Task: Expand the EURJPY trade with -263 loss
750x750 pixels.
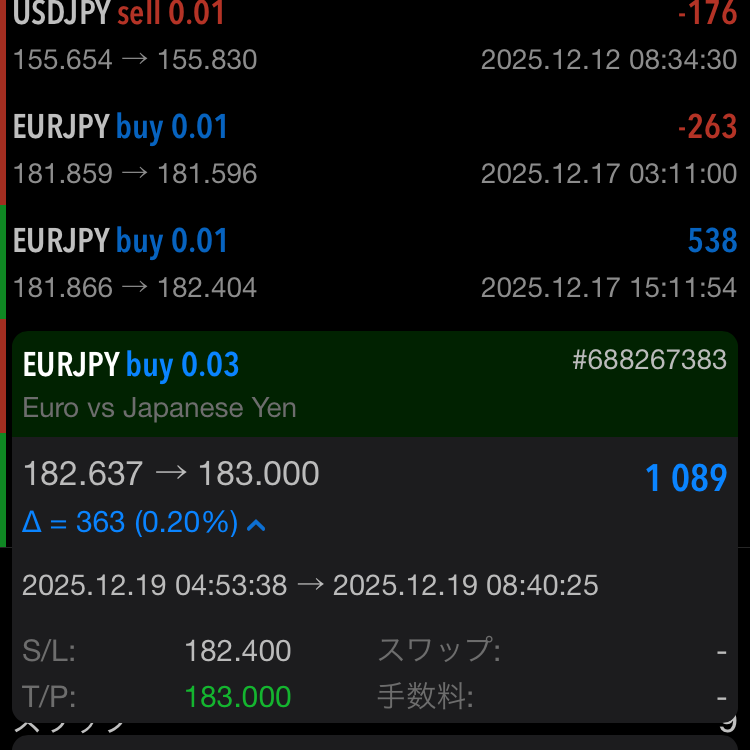Action: [x=375, y=150]
